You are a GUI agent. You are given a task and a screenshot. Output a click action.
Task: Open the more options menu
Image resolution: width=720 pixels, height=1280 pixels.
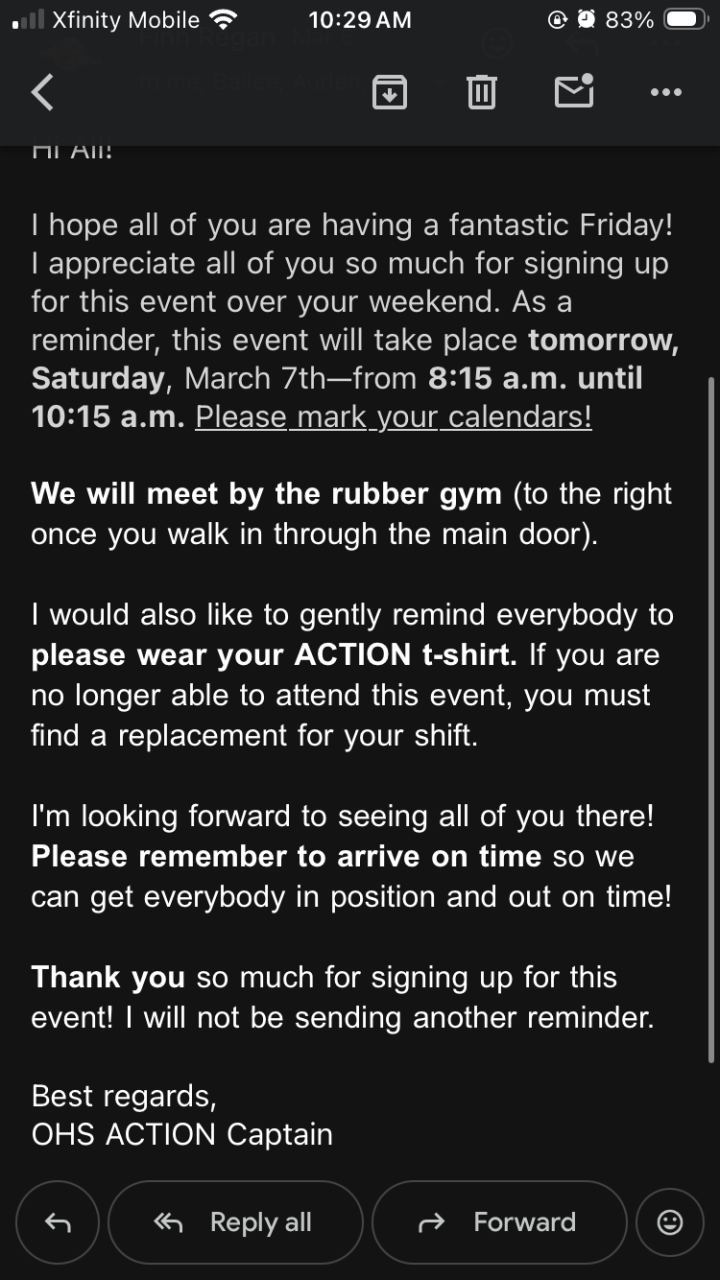pos(666,92)
